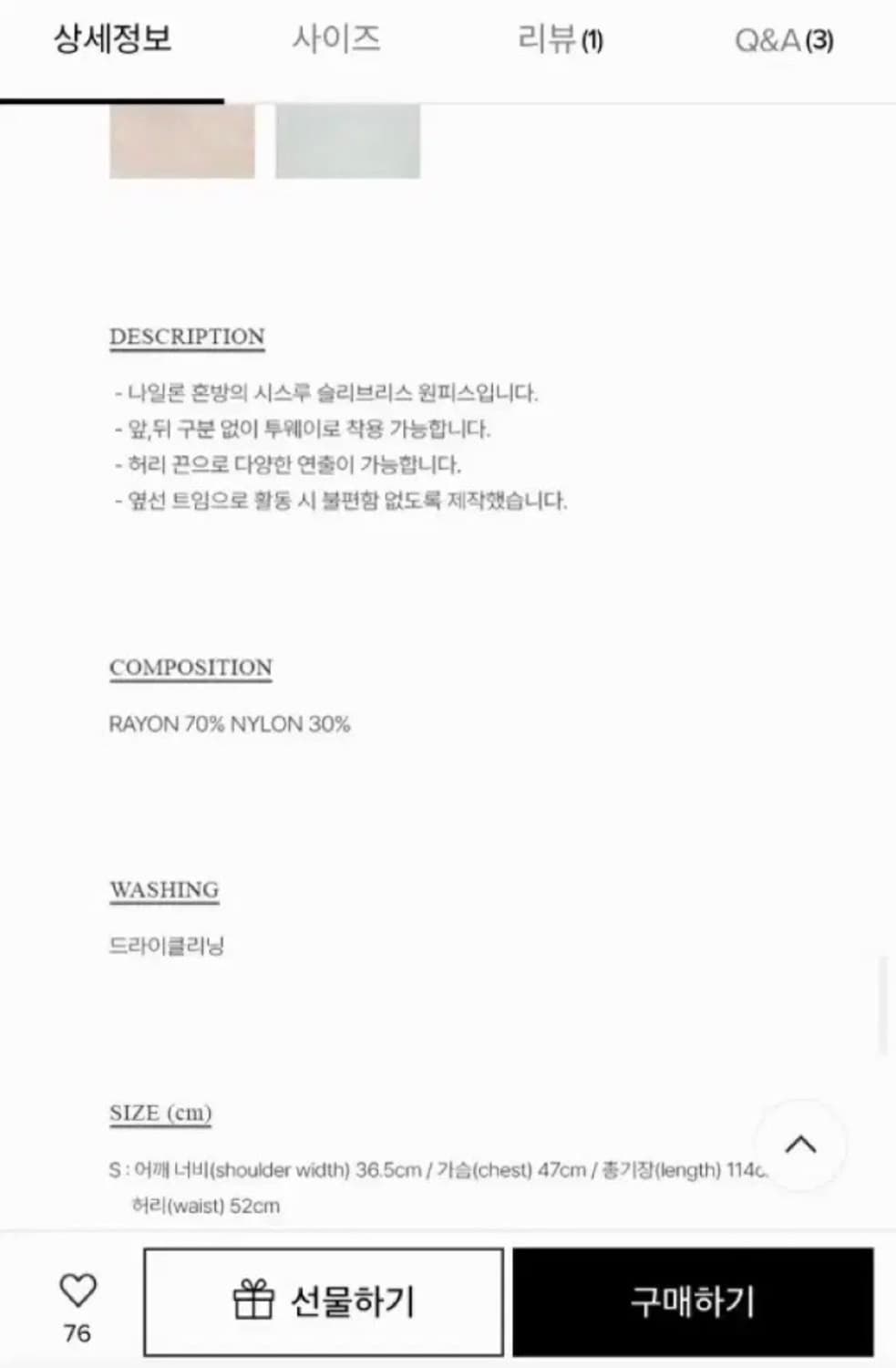Select the mint fabric color swatch
896x1368 pixels.
click(347, 142)
